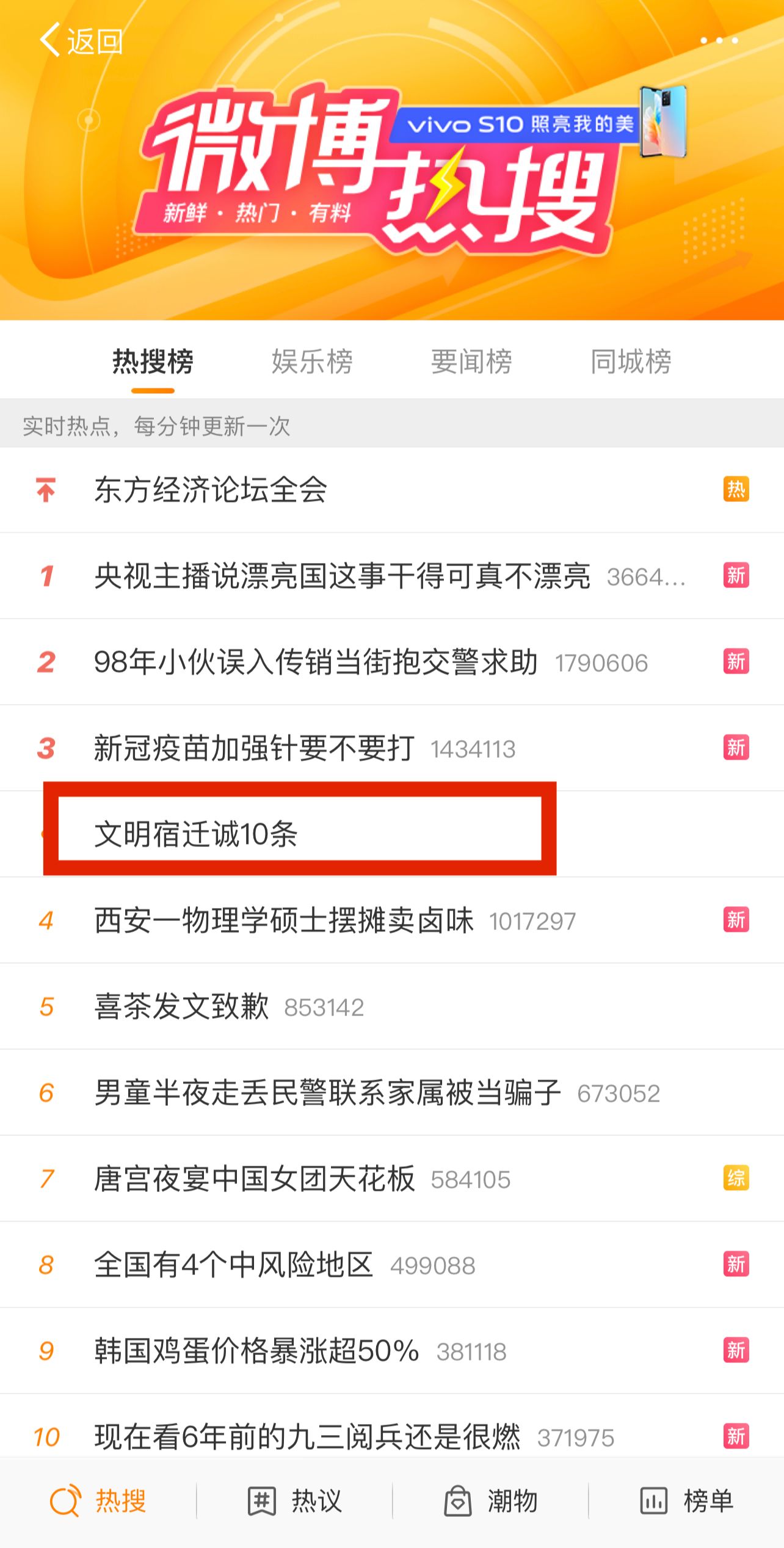Open topic 98年小伙误入传销当街抱交警求助
This screenshot has height=1548, width=784.
[392, 662]
